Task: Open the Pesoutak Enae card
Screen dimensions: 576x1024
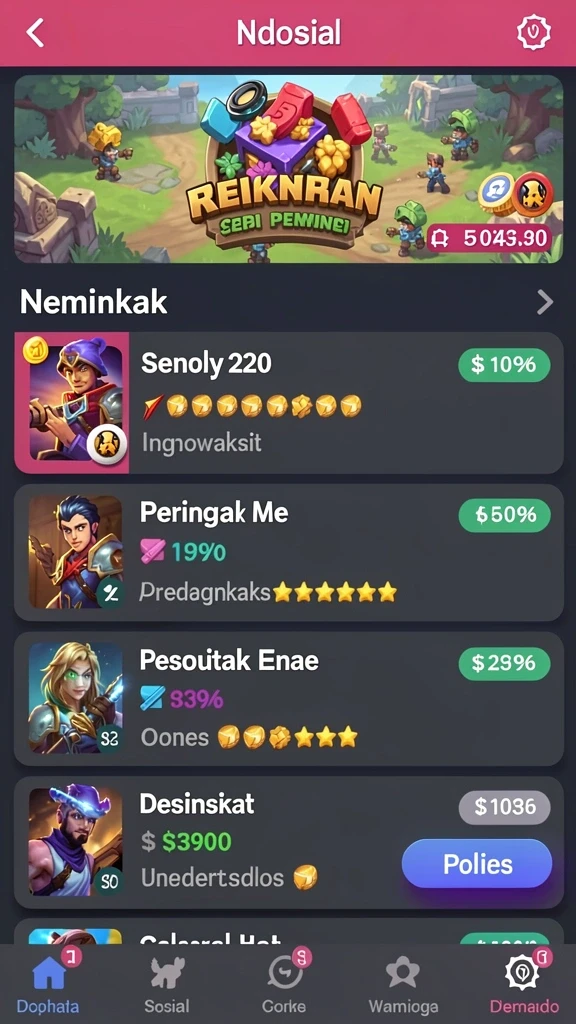Action: (288, 699)
